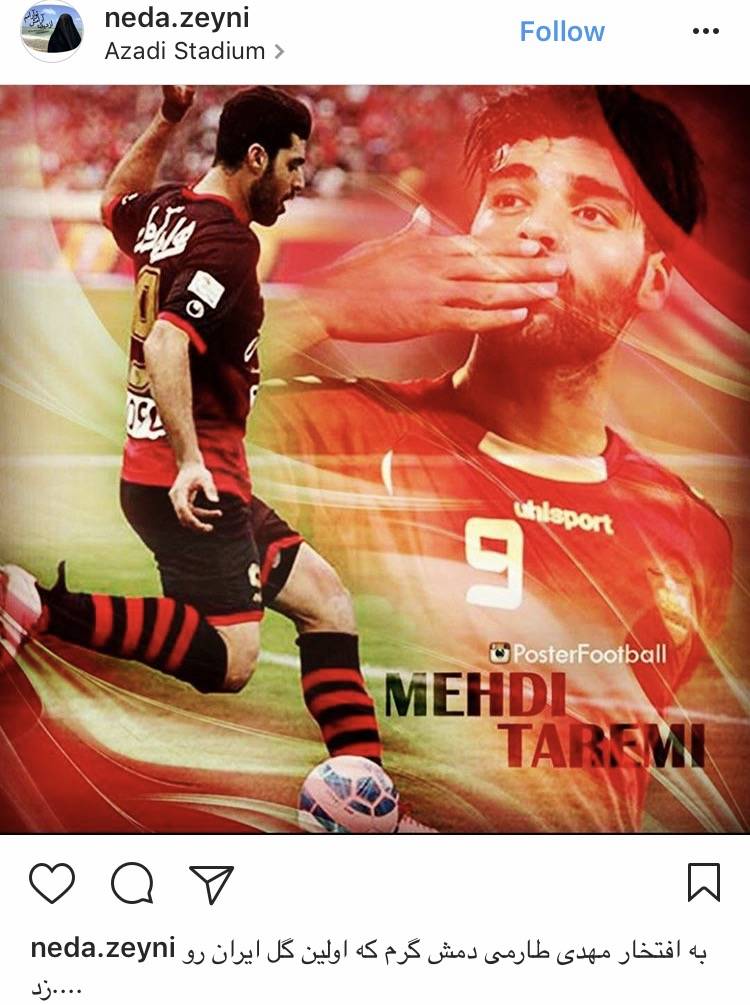This screenshot has width=750, height=1005.
Task: Tap the Mehdi Taremi post image
Action: [x=375, y=460]
